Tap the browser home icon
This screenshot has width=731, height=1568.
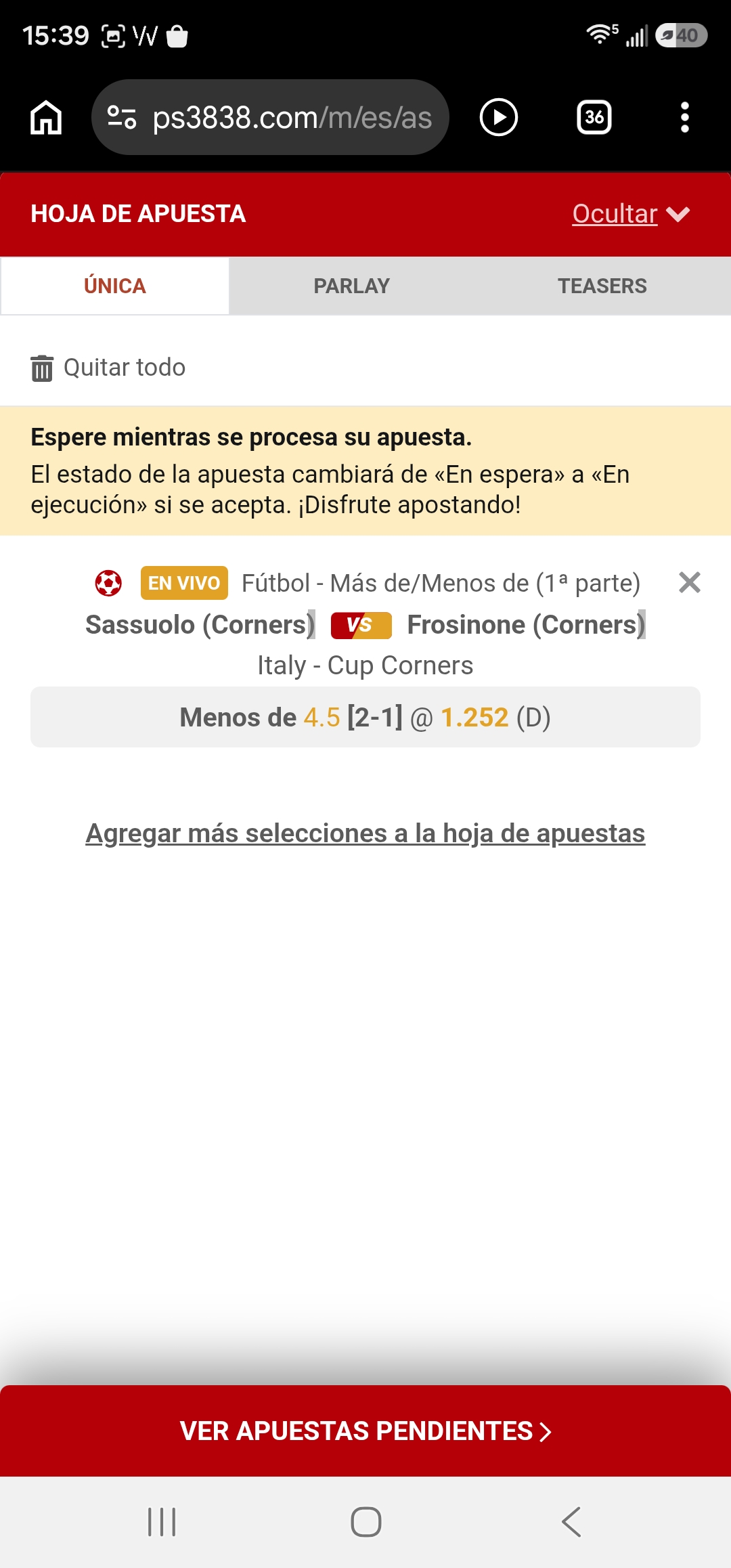46,117
